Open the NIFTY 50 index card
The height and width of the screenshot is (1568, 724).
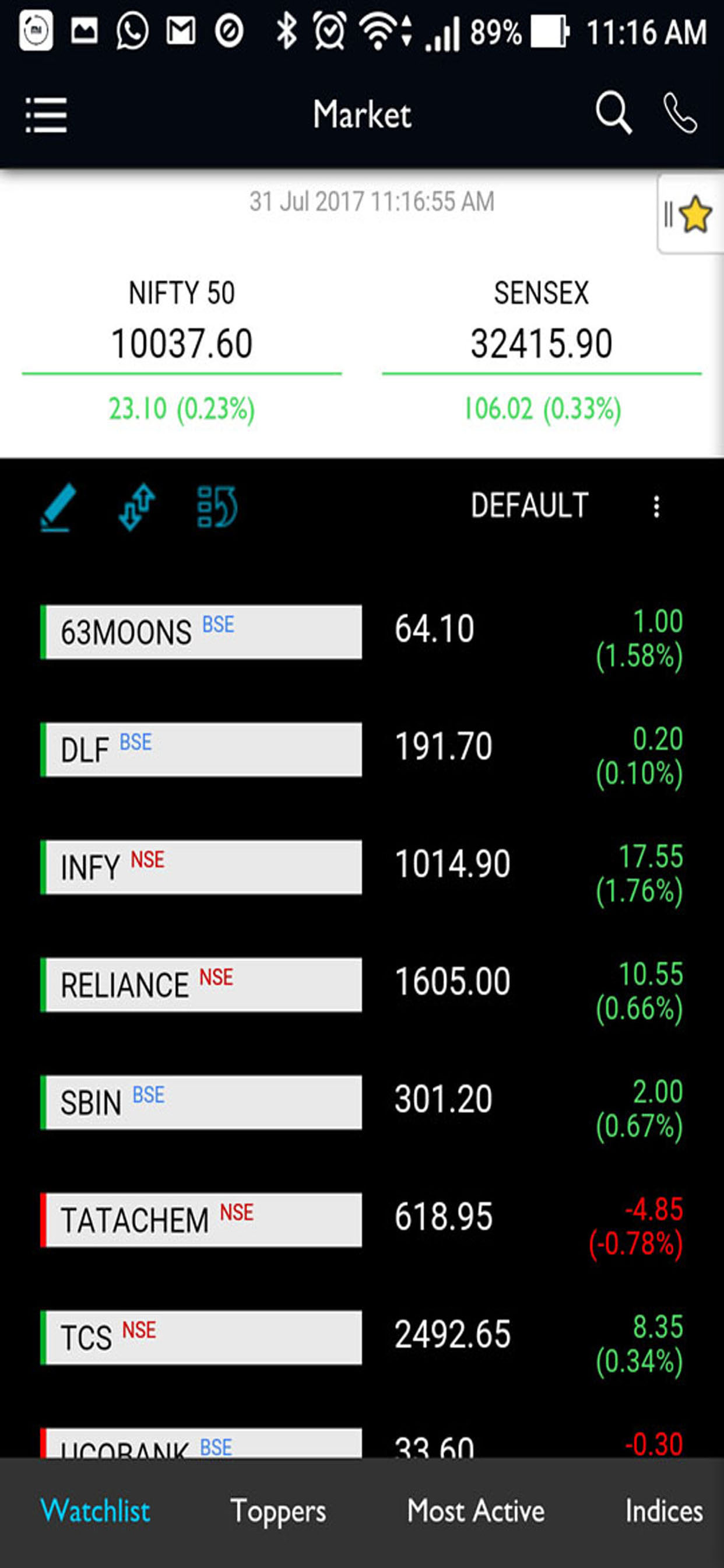pyautogui.click(x=181, y=350)
